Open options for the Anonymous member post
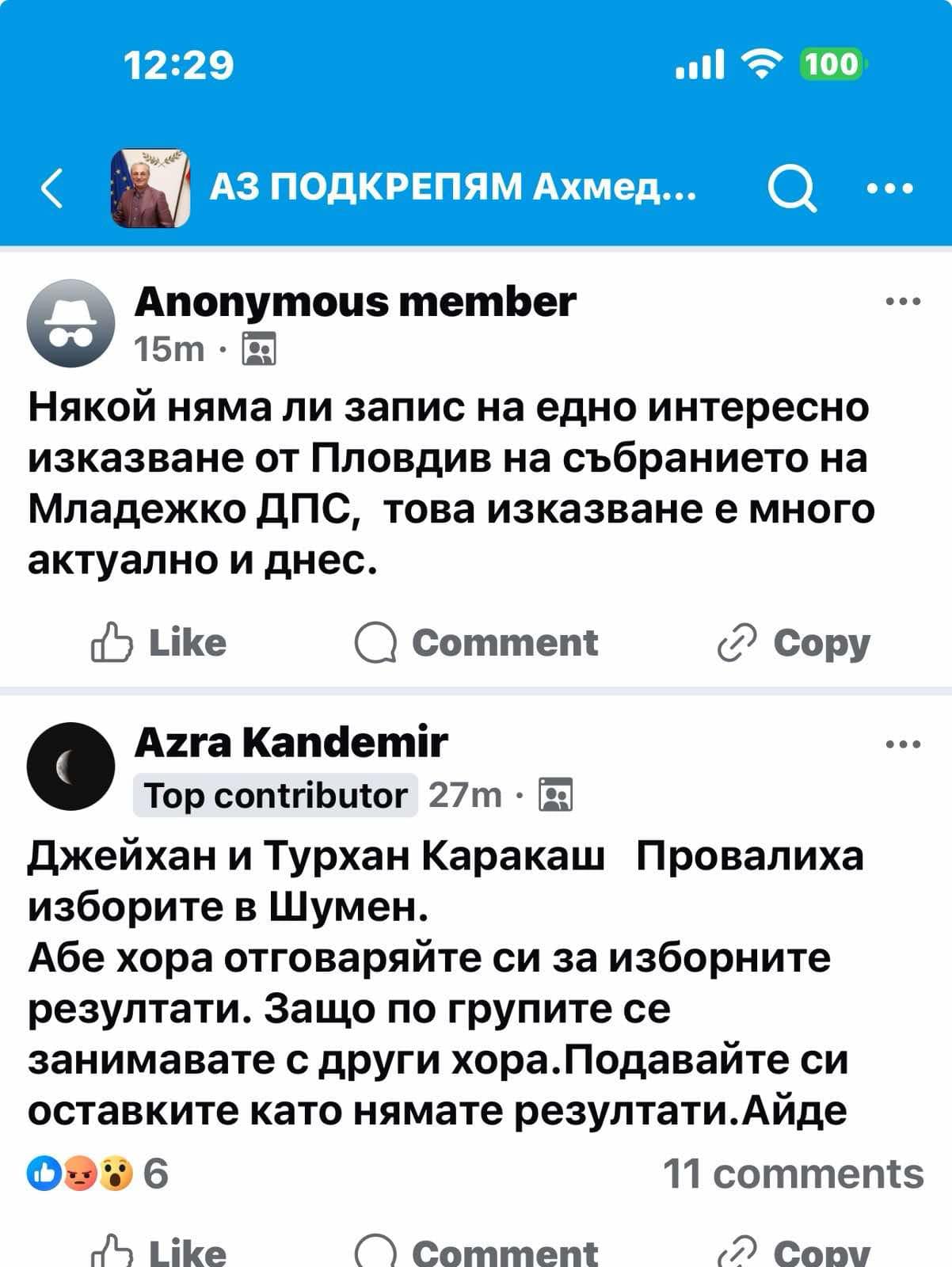952x1267 pixels. pyautogui.click(x=903, y=302)
